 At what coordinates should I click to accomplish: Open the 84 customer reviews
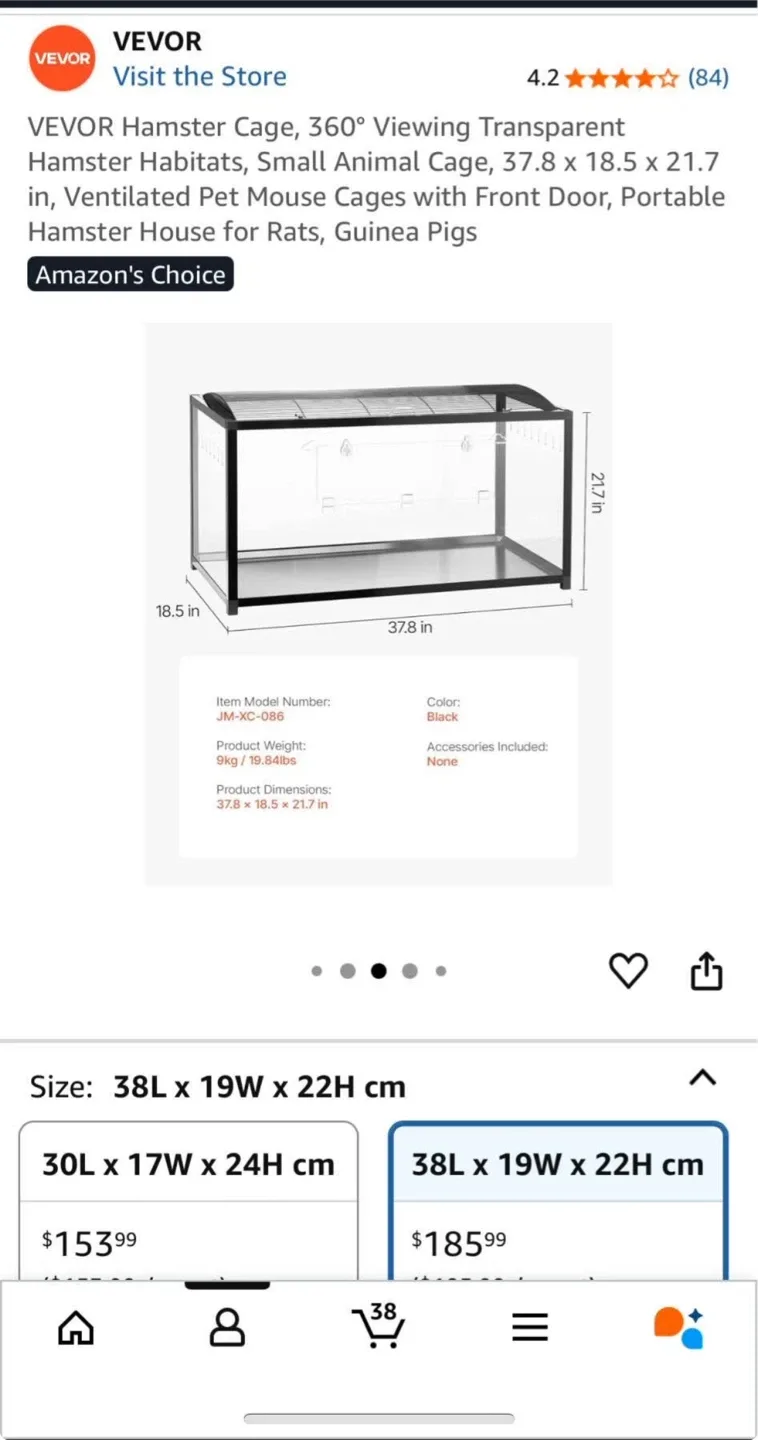pyautogui.click(x=706, y=78)
